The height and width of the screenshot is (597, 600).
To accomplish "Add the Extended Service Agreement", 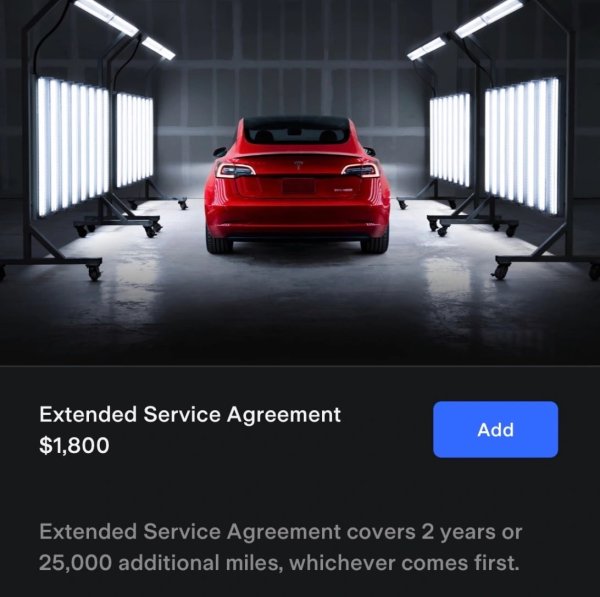I will pyautogui.click(x=495, y=429).
